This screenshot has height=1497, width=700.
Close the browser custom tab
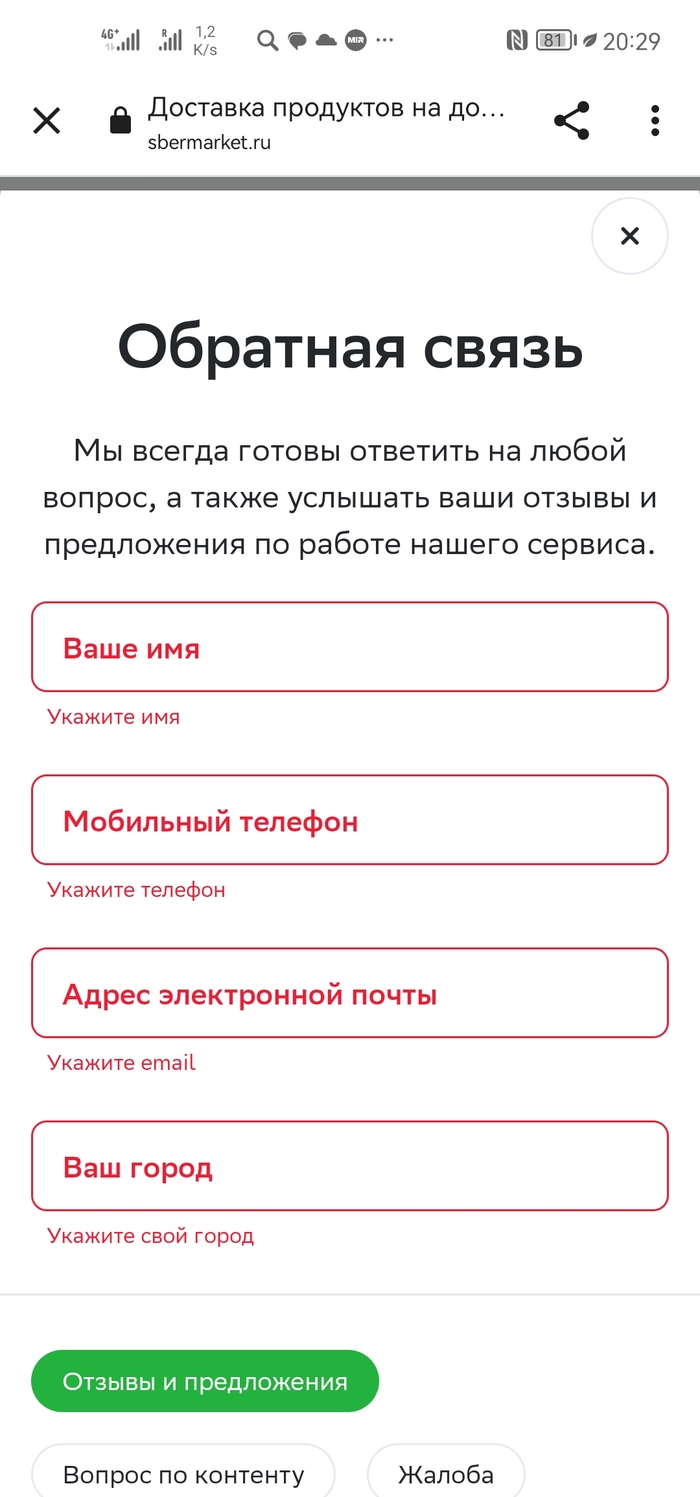point(47,121)
